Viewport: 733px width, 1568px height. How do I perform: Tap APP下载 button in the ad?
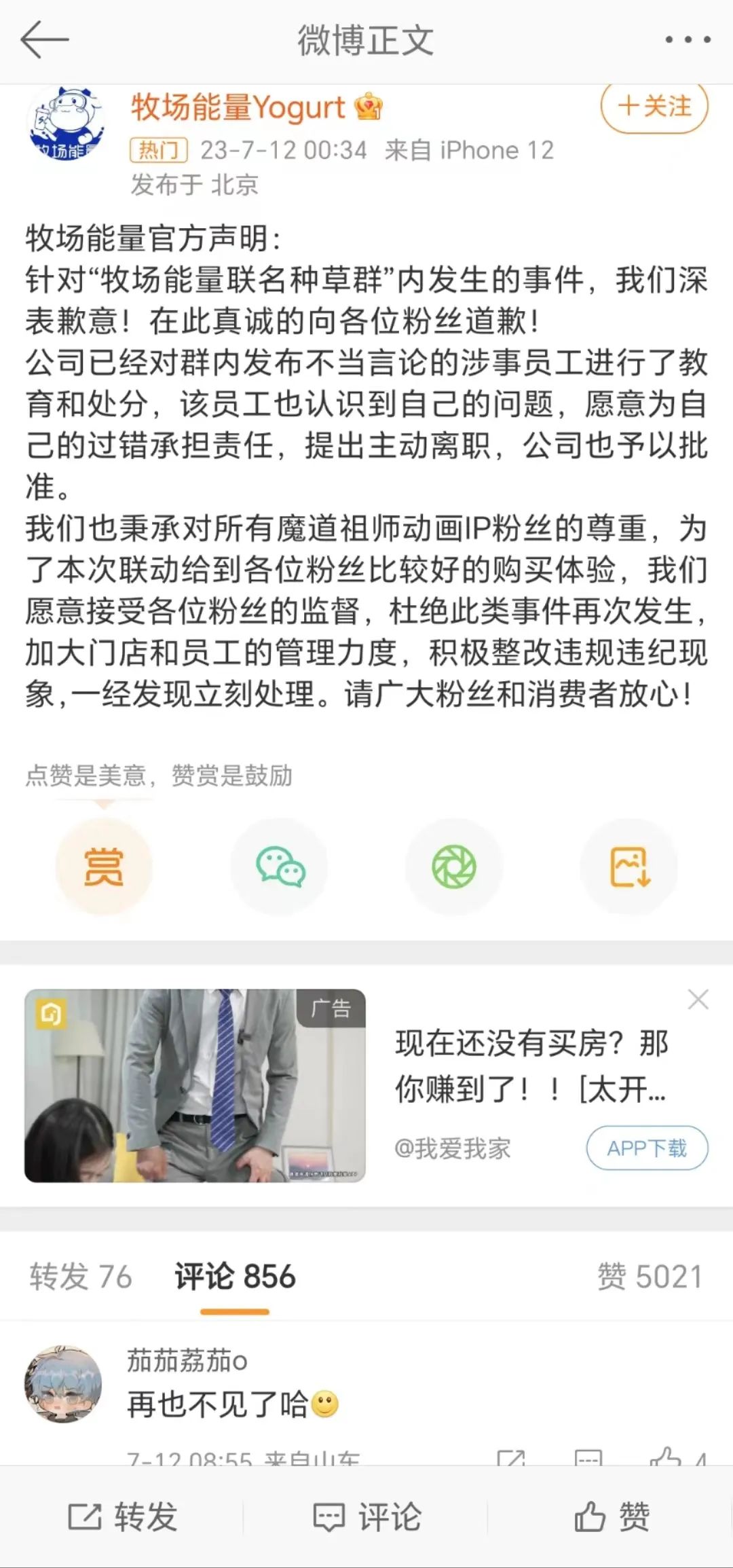point(647,1148)
